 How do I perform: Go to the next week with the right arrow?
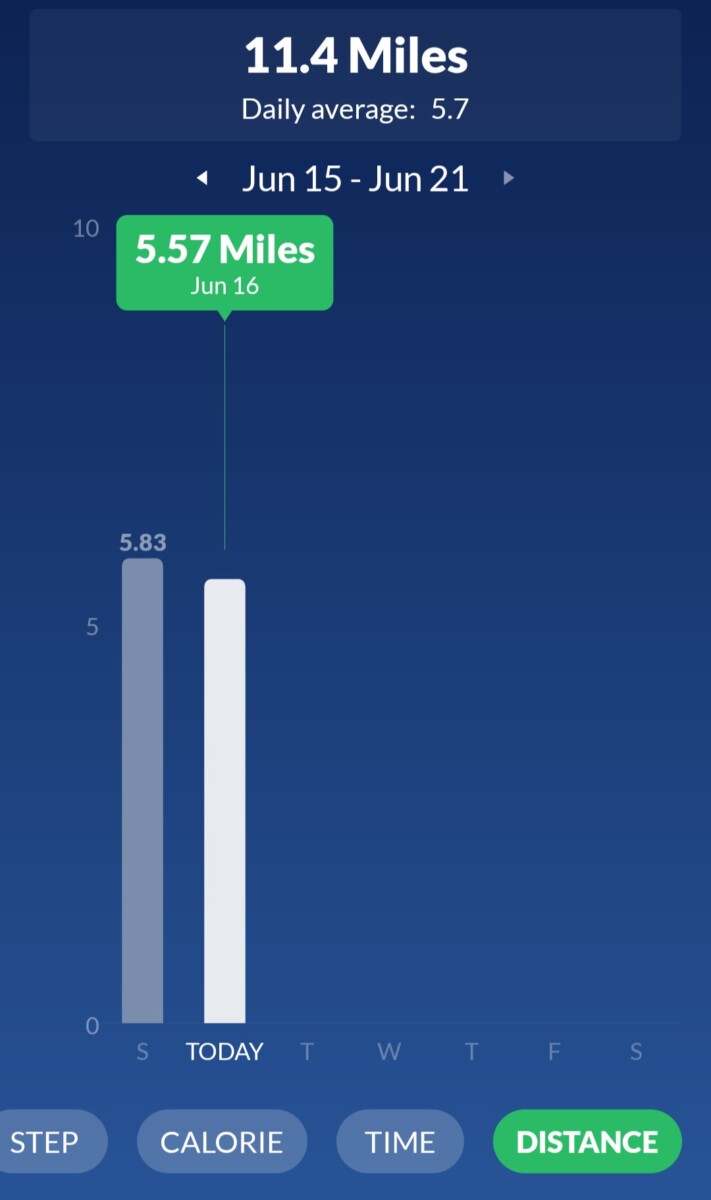[x=508, y=178]
